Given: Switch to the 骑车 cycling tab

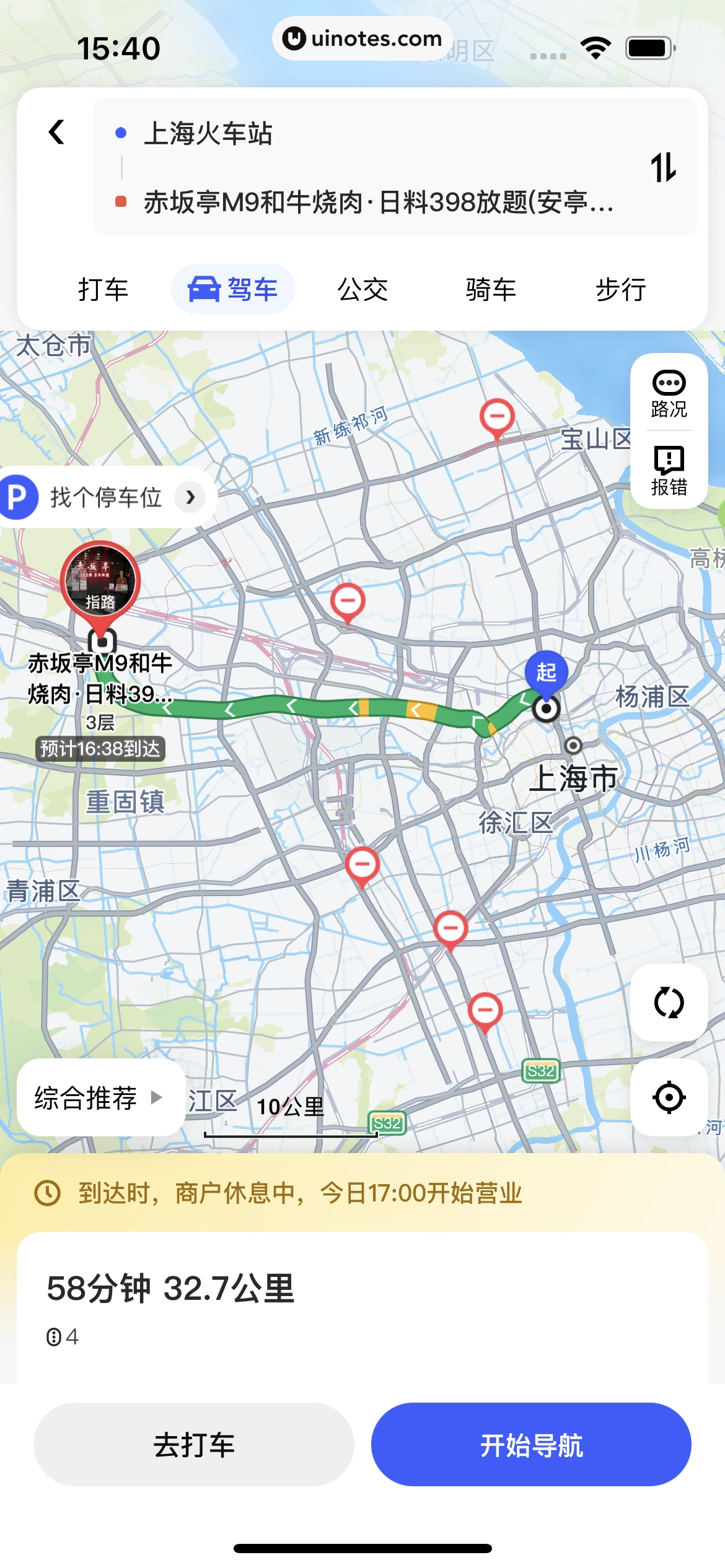Looking at the screenshot, I should tap(491, 290).
